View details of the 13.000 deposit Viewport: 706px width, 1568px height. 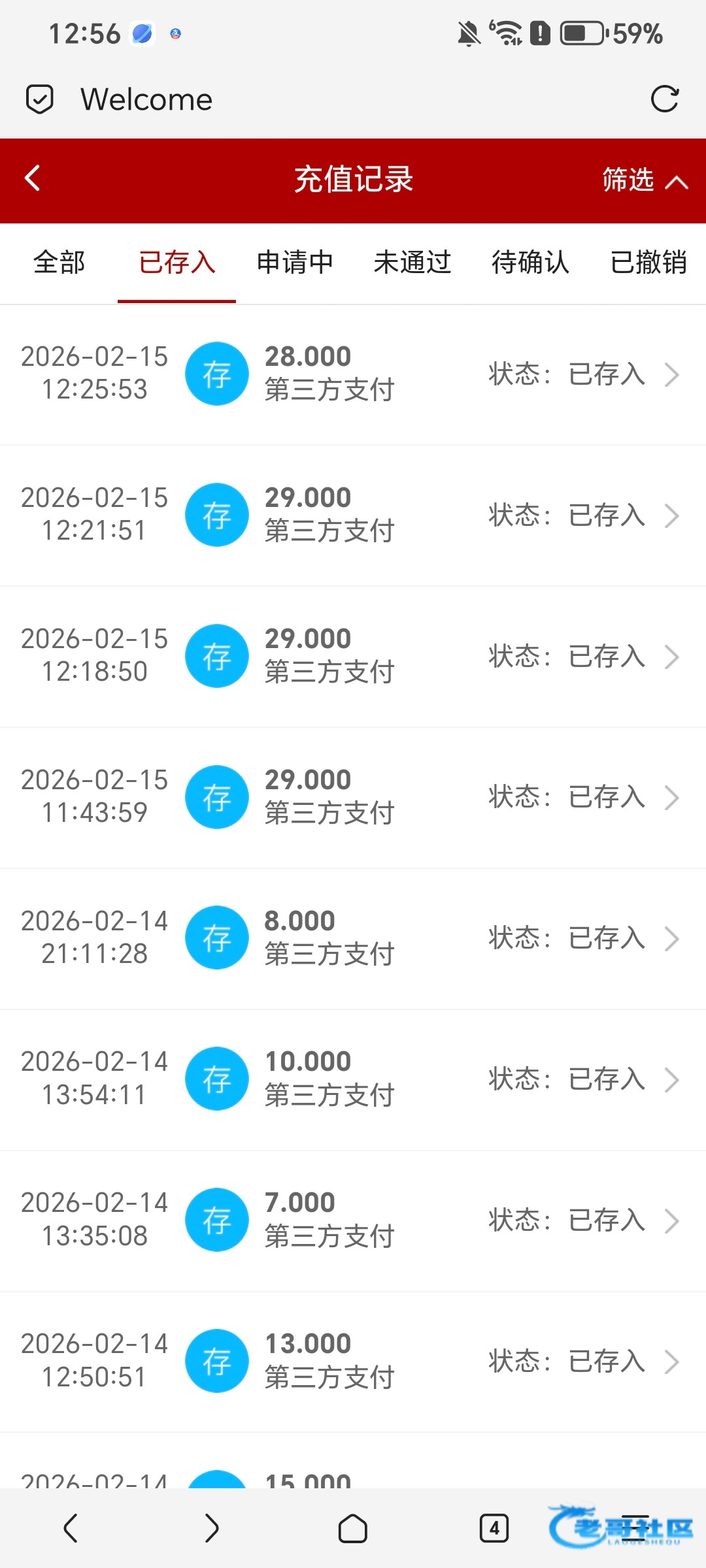353,1362
